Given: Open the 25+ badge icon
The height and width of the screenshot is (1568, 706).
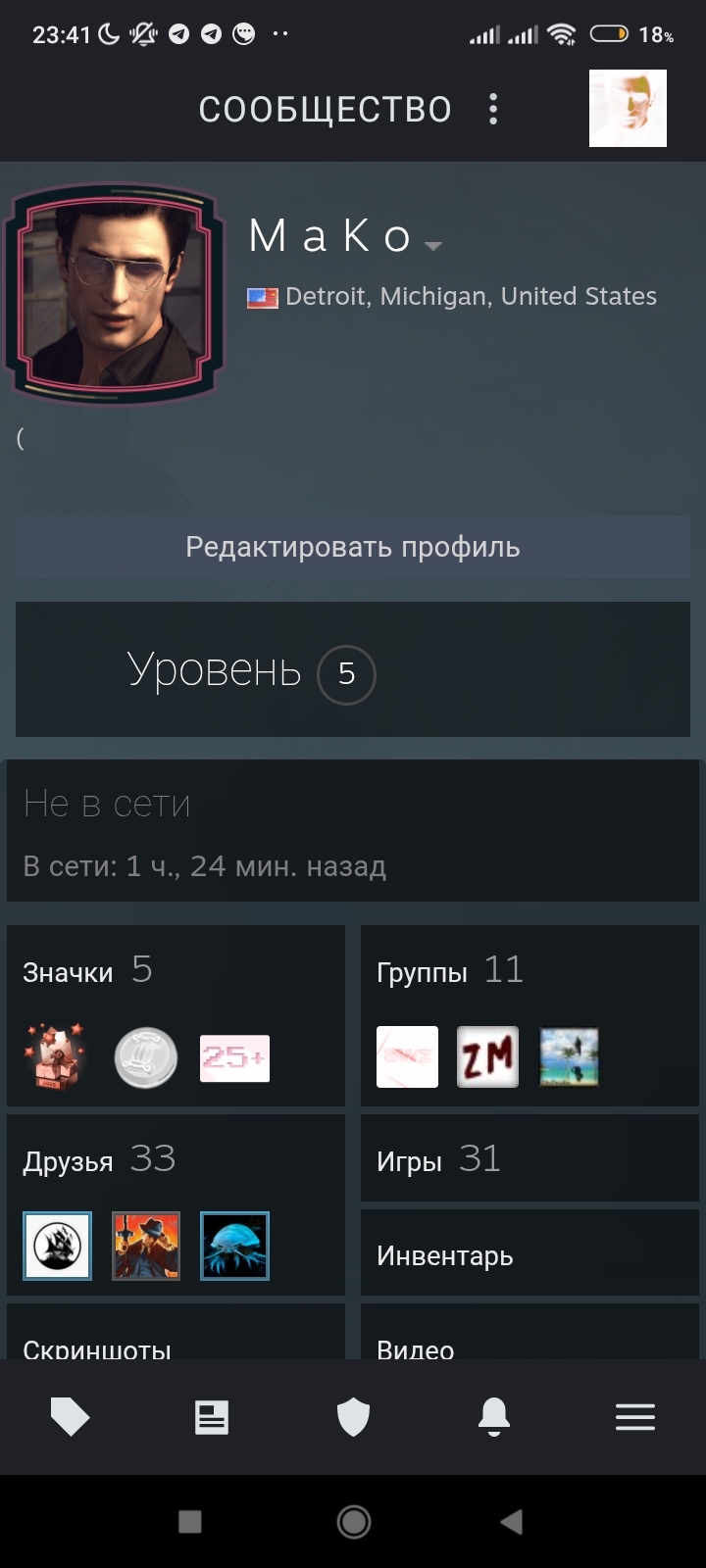Looking at the screenshot, I should point(234,1058).
